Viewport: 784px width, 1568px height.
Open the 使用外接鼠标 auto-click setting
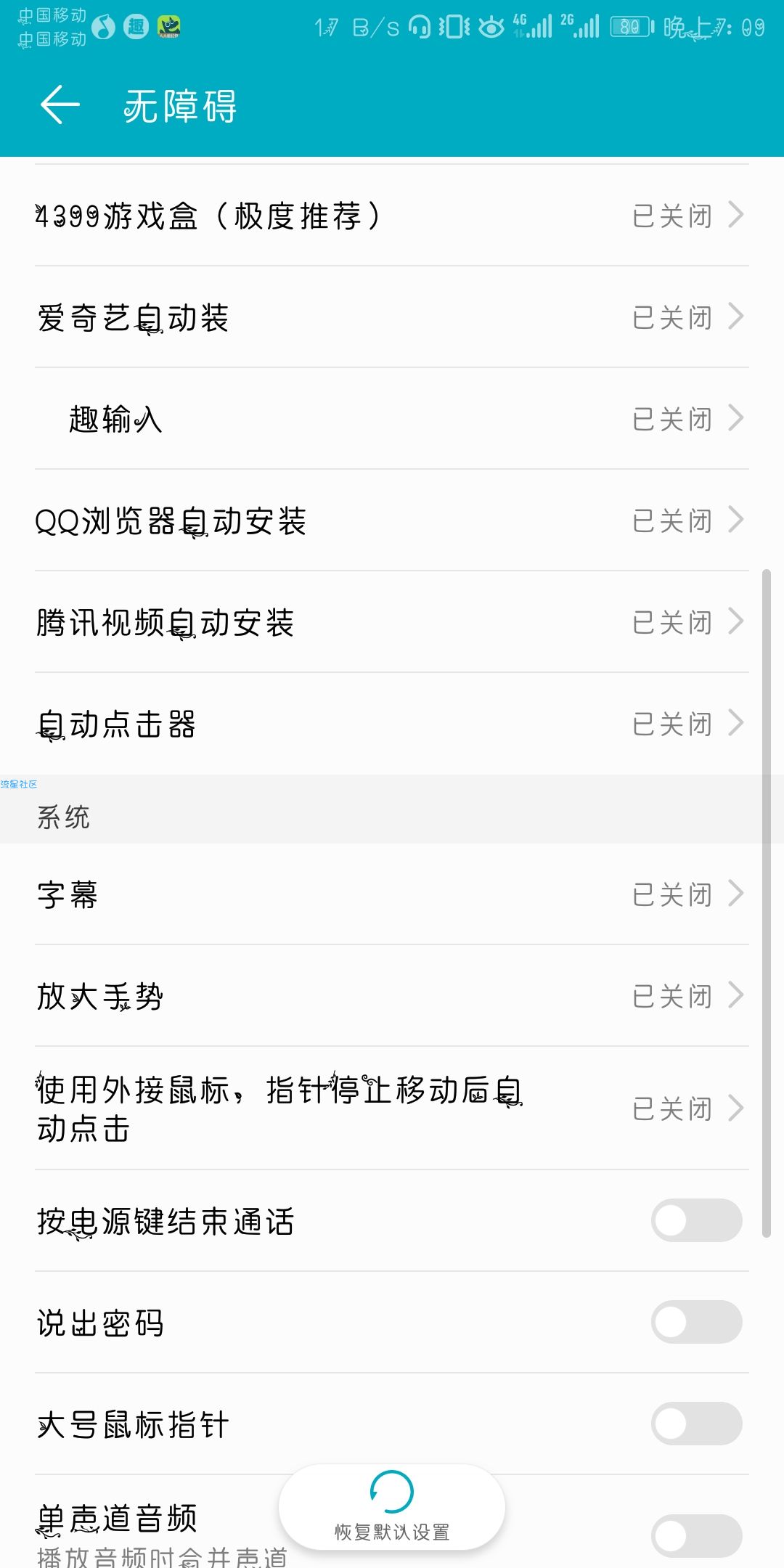click(392, 1108)
